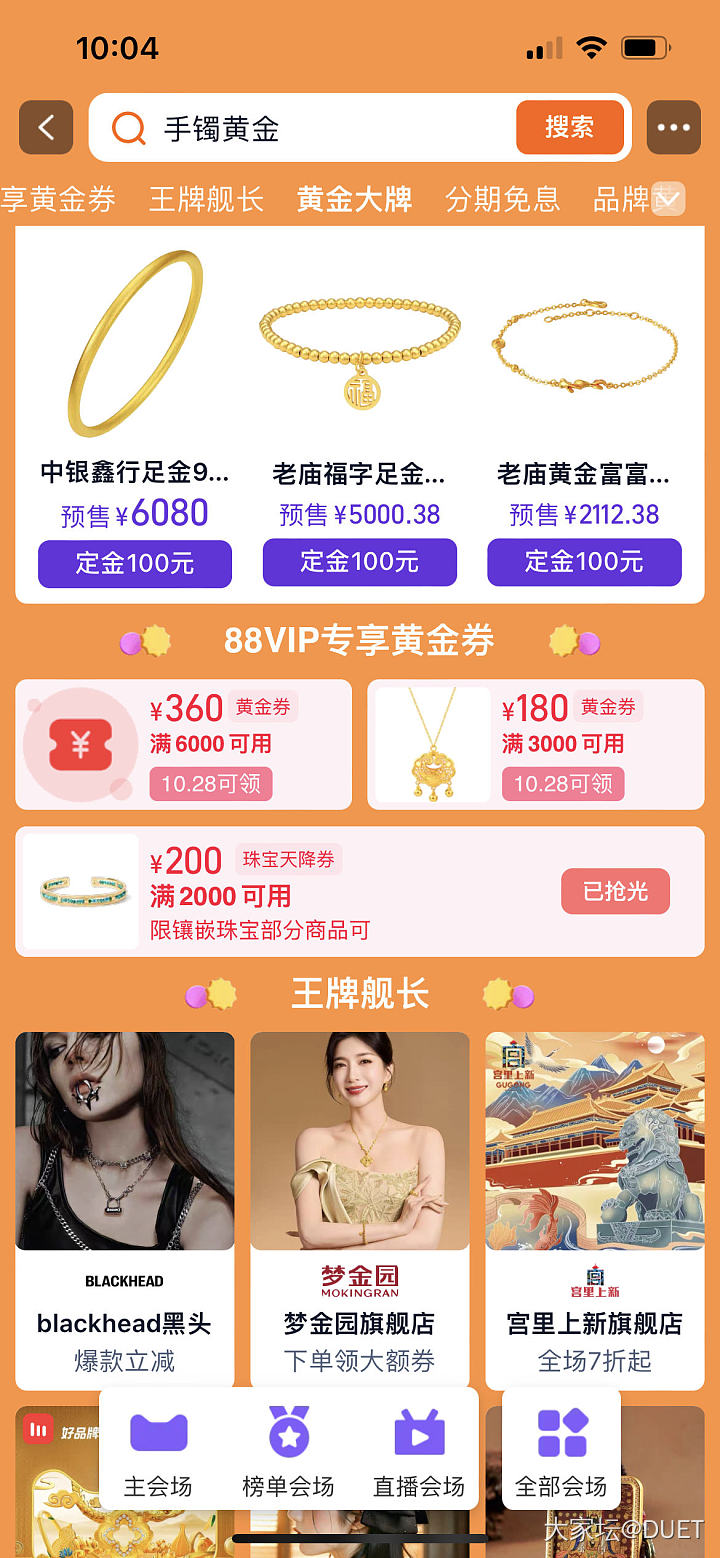Switch to the 王牌舰长 tab
The image size is (720, 1558).
click(x=206, y=199)
